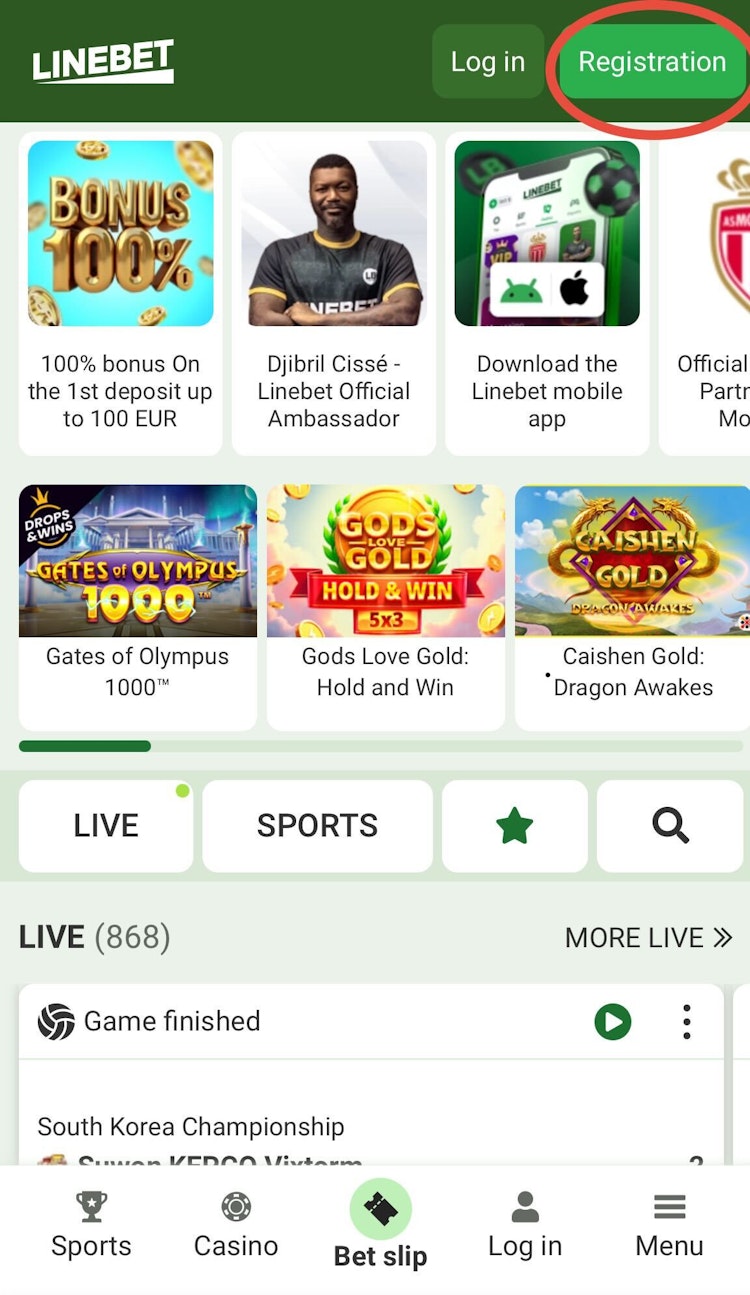The width and height of the screenshot is (750, 1295).
Task: Open the Menu tab
Action: point(669,1226)
